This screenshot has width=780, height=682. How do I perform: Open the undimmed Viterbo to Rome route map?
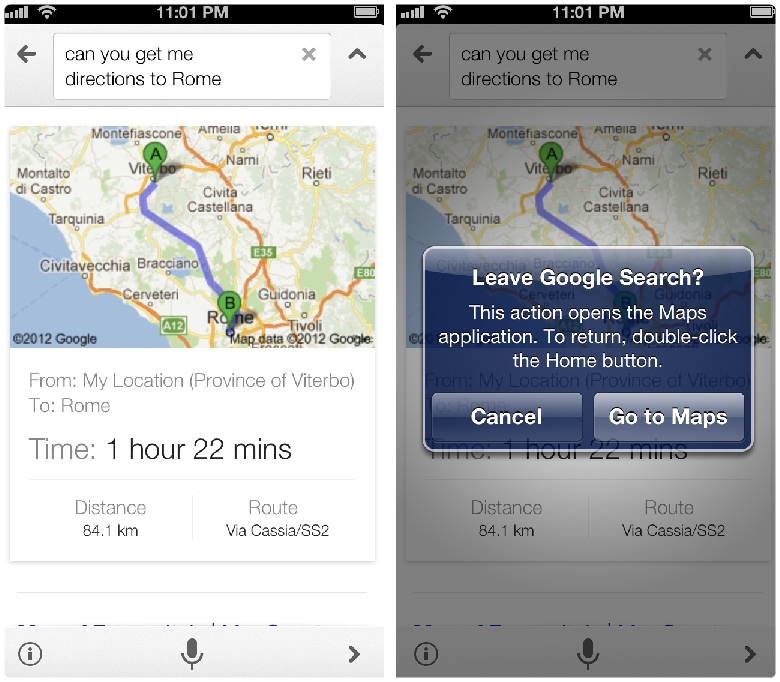pyautogui.click(x=192, y=237)
